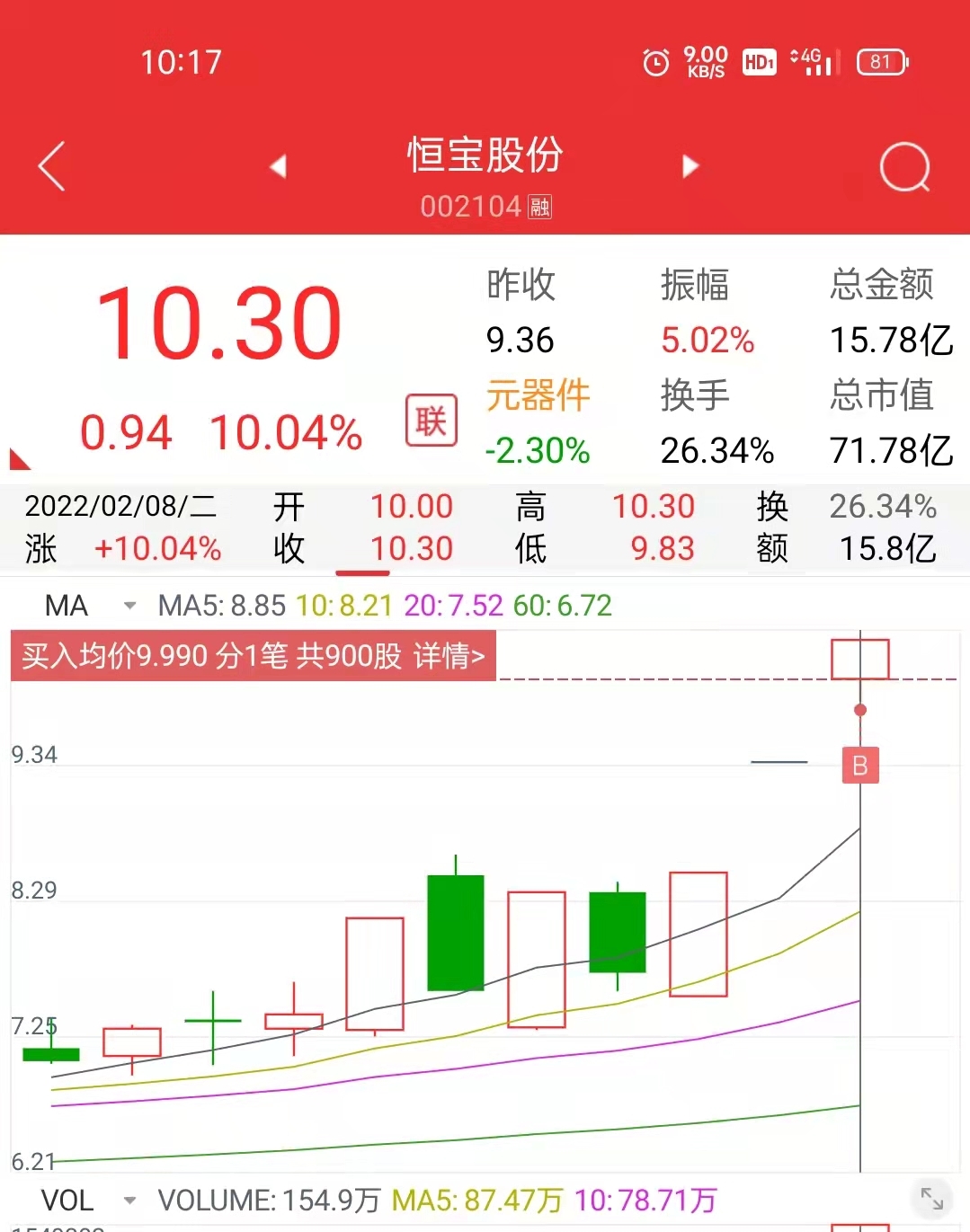The image size is (970, 1232).
Task: View buy order 详情 details
Action: click(x=449, y=656)
